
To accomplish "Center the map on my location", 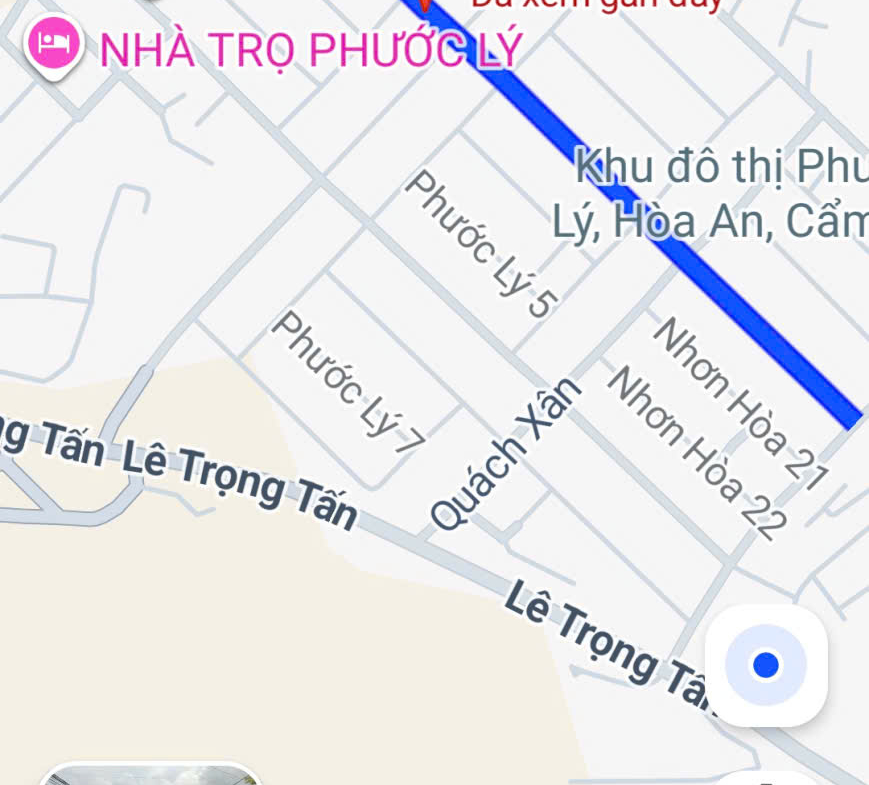I will 766,665.
